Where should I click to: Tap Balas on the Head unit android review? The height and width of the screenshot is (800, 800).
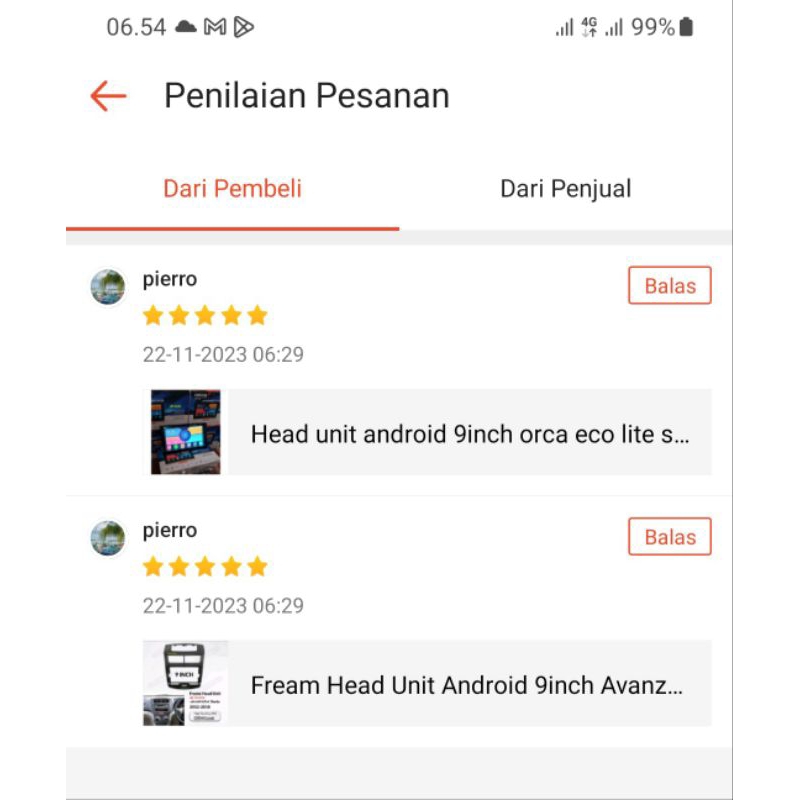pos(669,286)
